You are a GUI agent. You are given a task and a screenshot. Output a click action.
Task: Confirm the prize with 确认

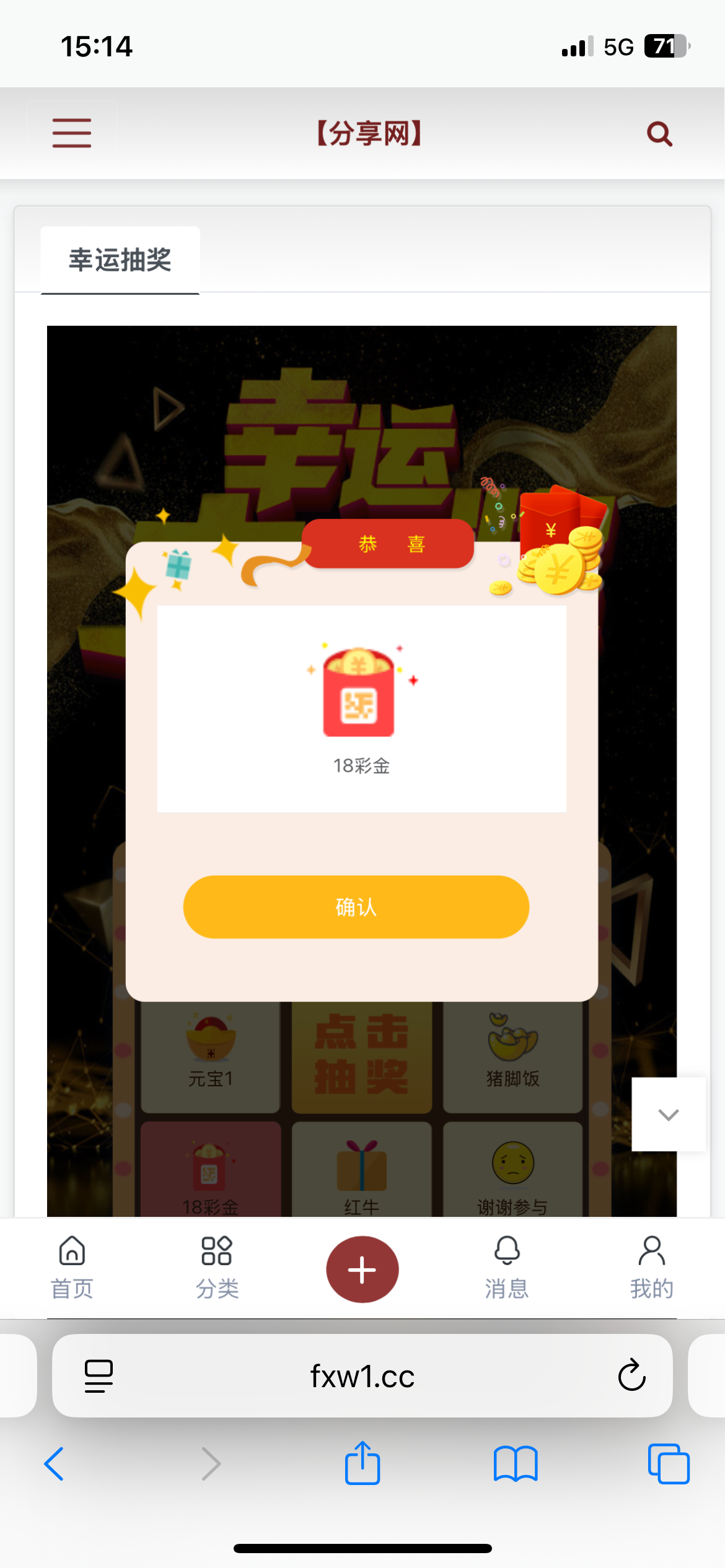click(356, 907)
